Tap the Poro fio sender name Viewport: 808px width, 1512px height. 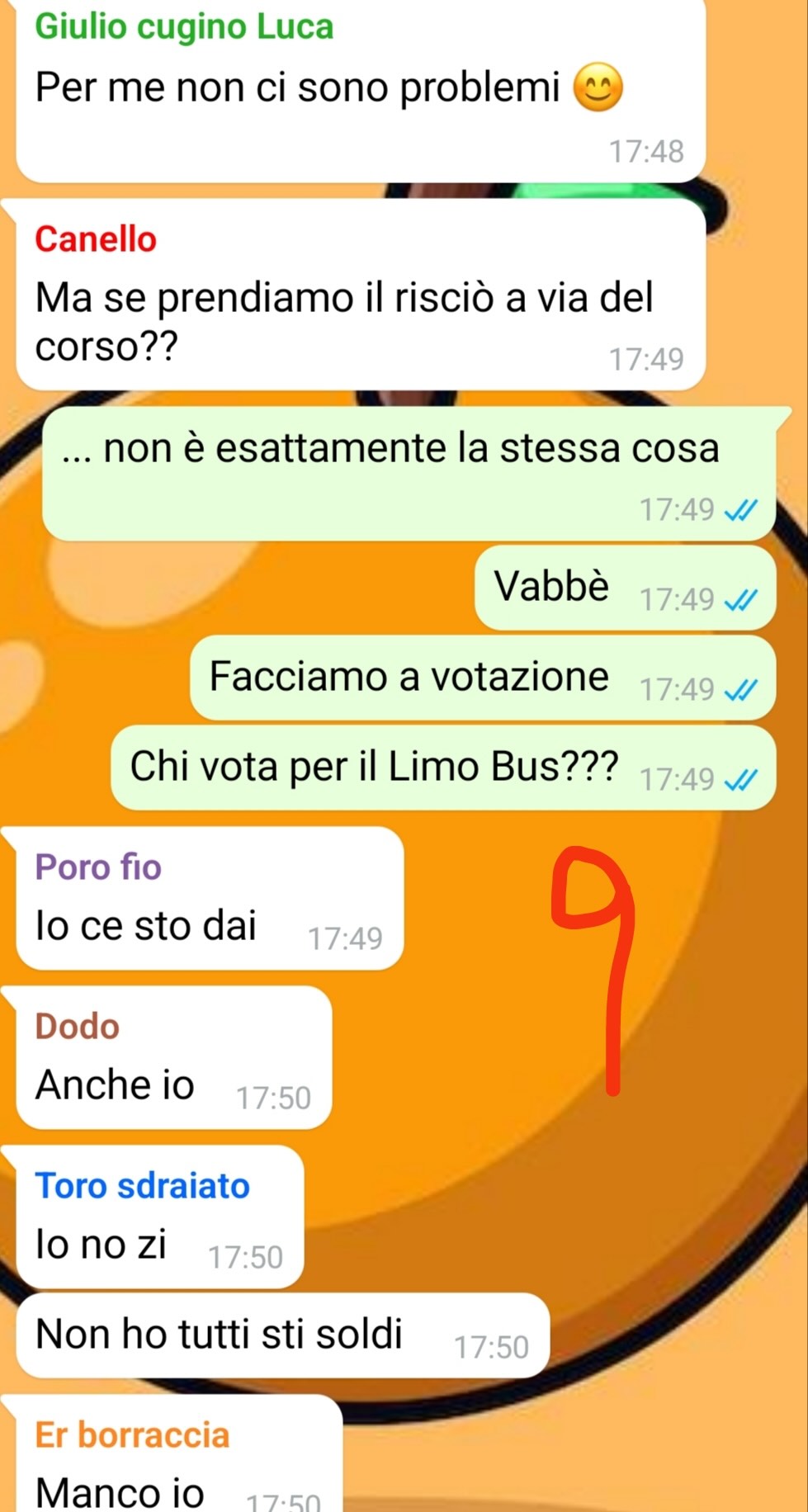[97, 867]
